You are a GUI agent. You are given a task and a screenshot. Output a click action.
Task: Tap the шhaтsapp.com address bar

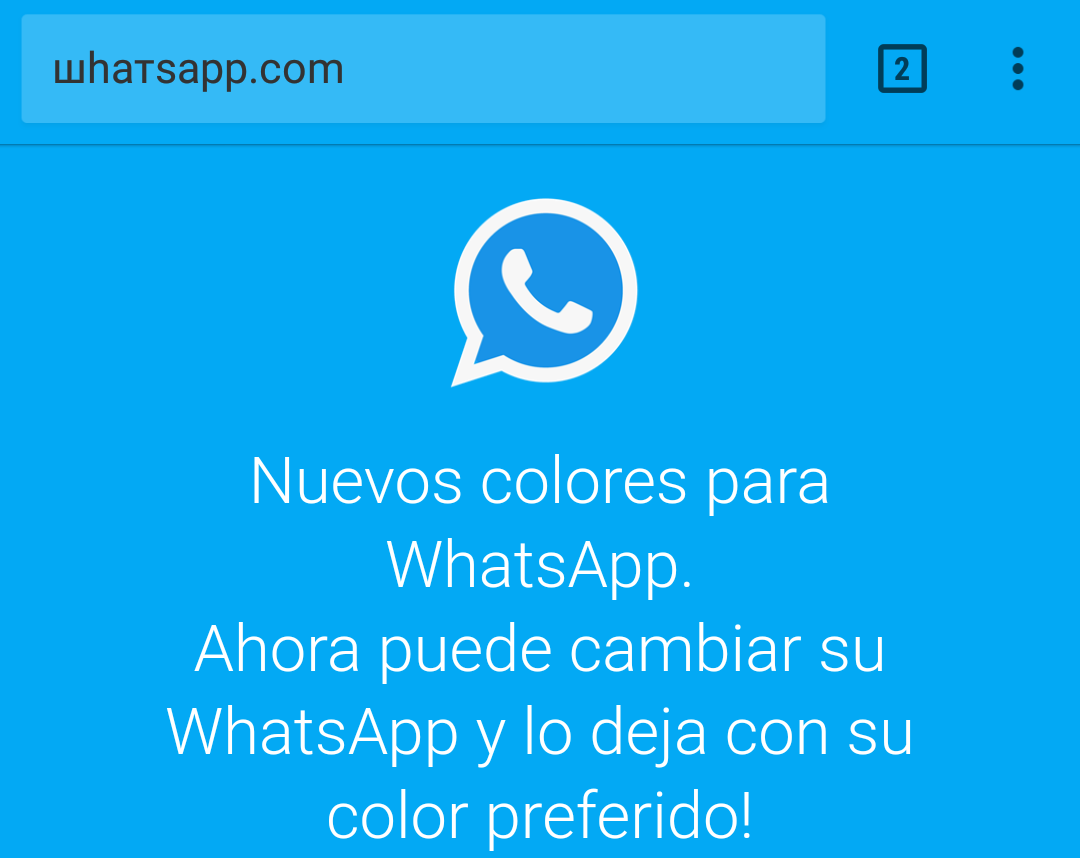point(422,69)
